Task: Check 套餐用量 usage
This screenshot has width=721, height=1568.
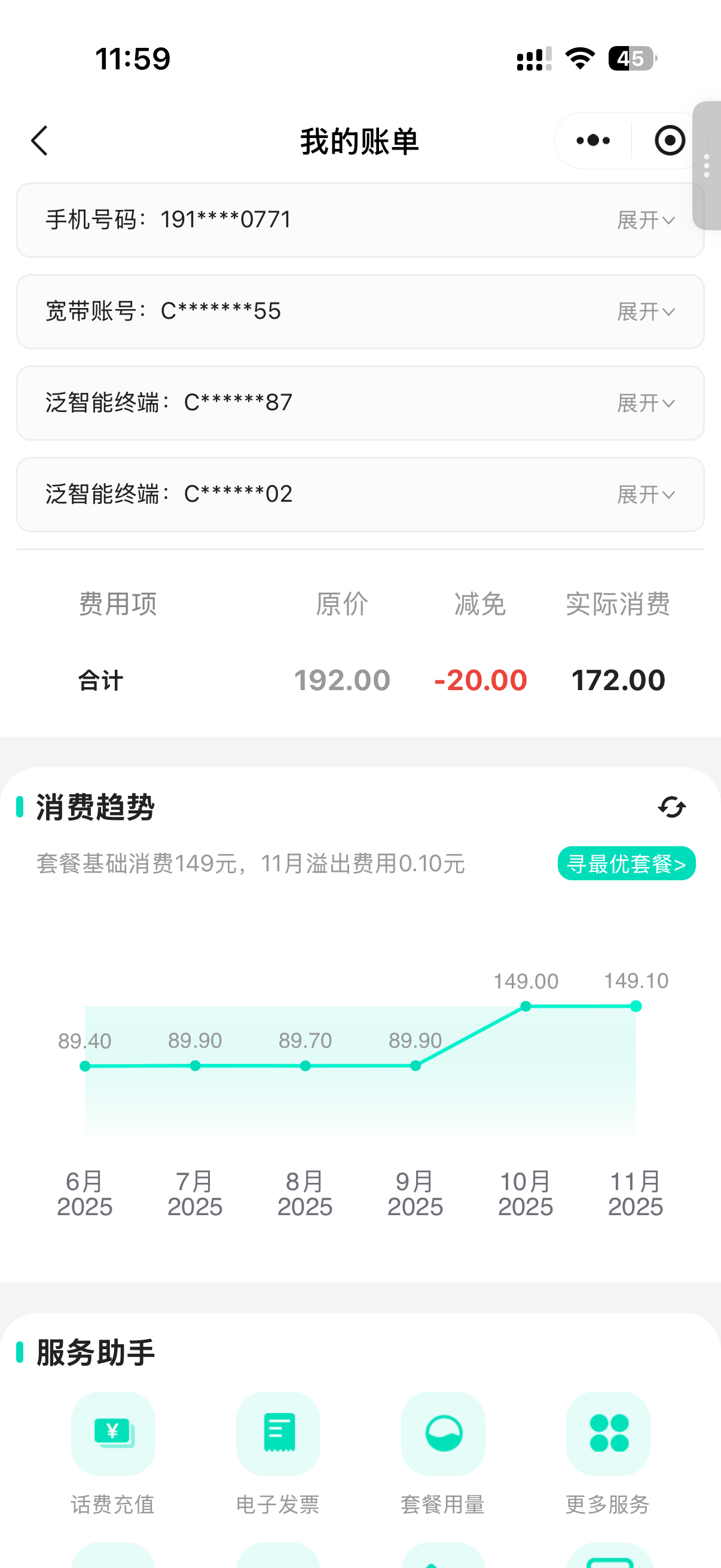Action: tap(443, 1434)
